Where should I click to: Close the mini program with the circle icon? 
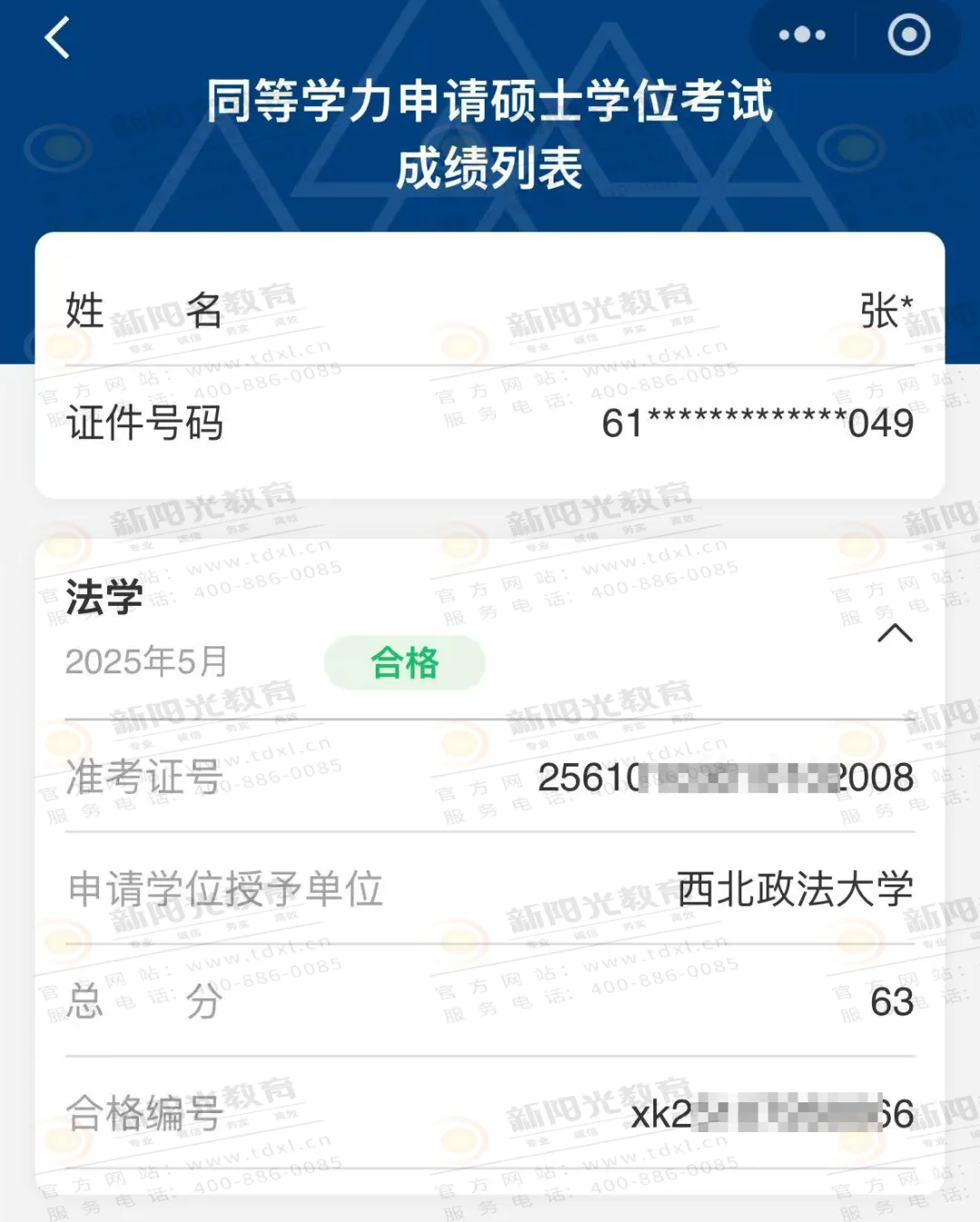pyautogui.click(x=908, y=35)
